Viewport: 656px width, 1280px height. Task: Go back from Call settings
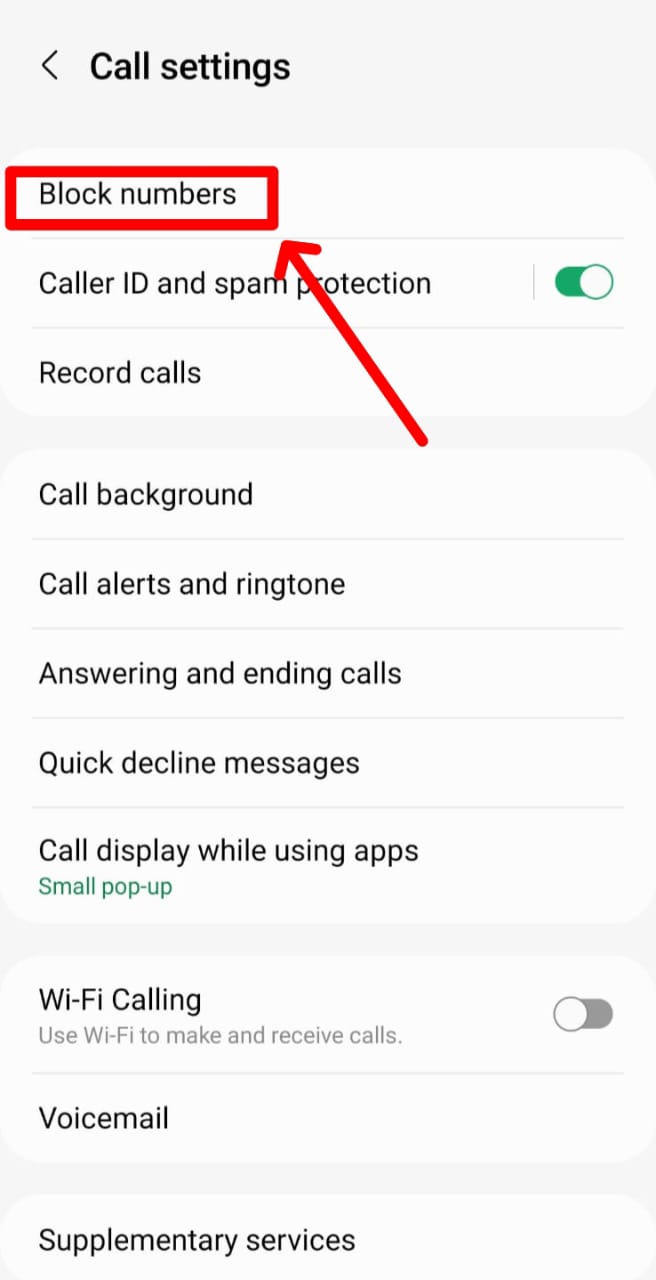tap(49, 67)
